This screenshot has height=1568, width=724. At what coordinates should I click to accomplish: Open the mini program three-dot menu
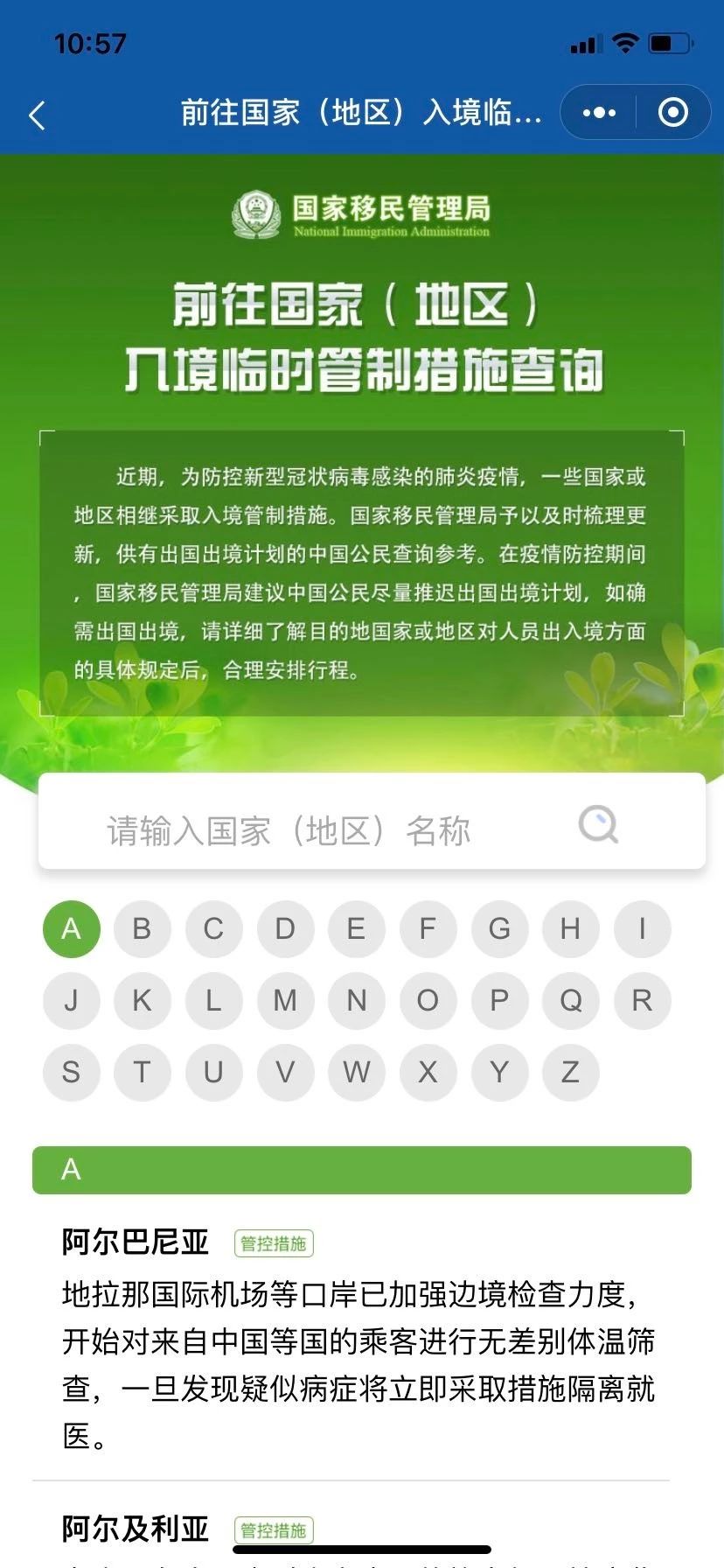599,113
